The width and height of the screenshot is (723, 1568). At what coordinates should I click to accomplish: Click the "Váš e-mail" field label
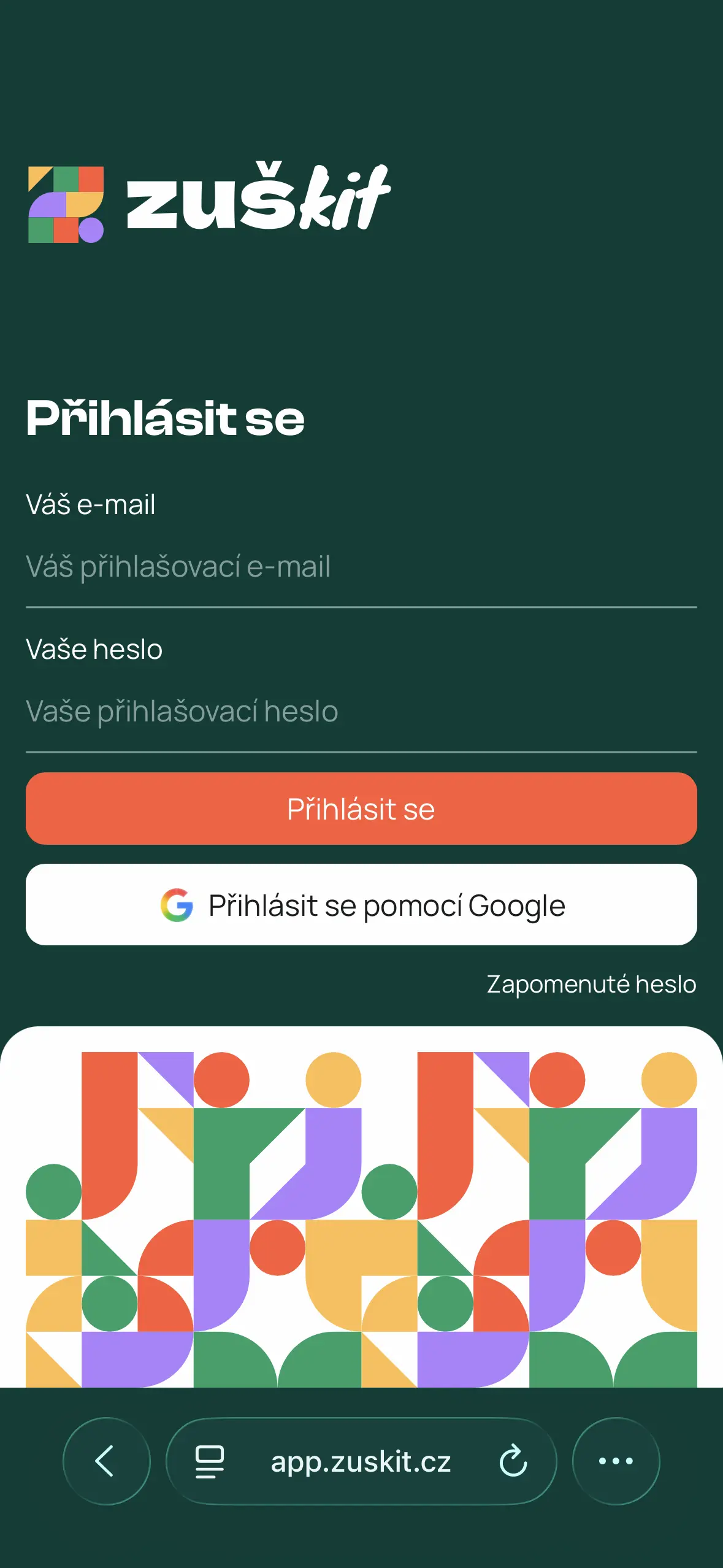[91, 504]
